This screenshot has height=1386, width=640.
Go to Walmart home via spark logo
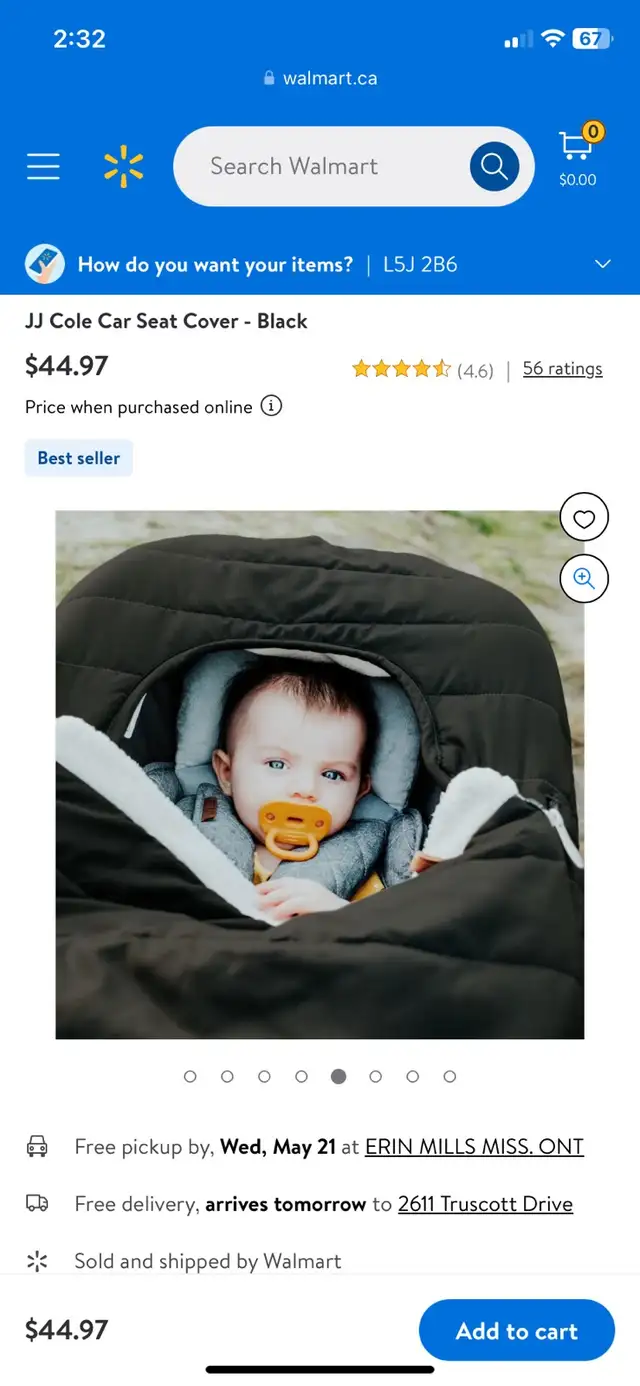[124, 166]
